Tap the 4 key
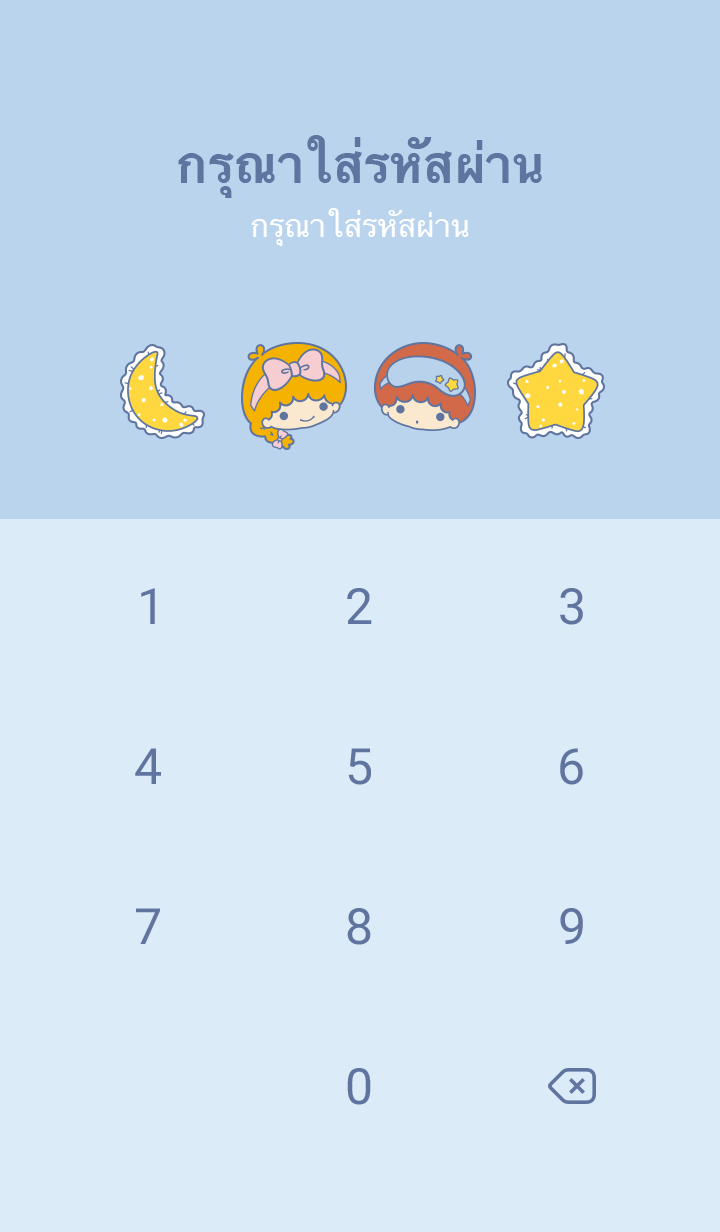 [148, 767]
